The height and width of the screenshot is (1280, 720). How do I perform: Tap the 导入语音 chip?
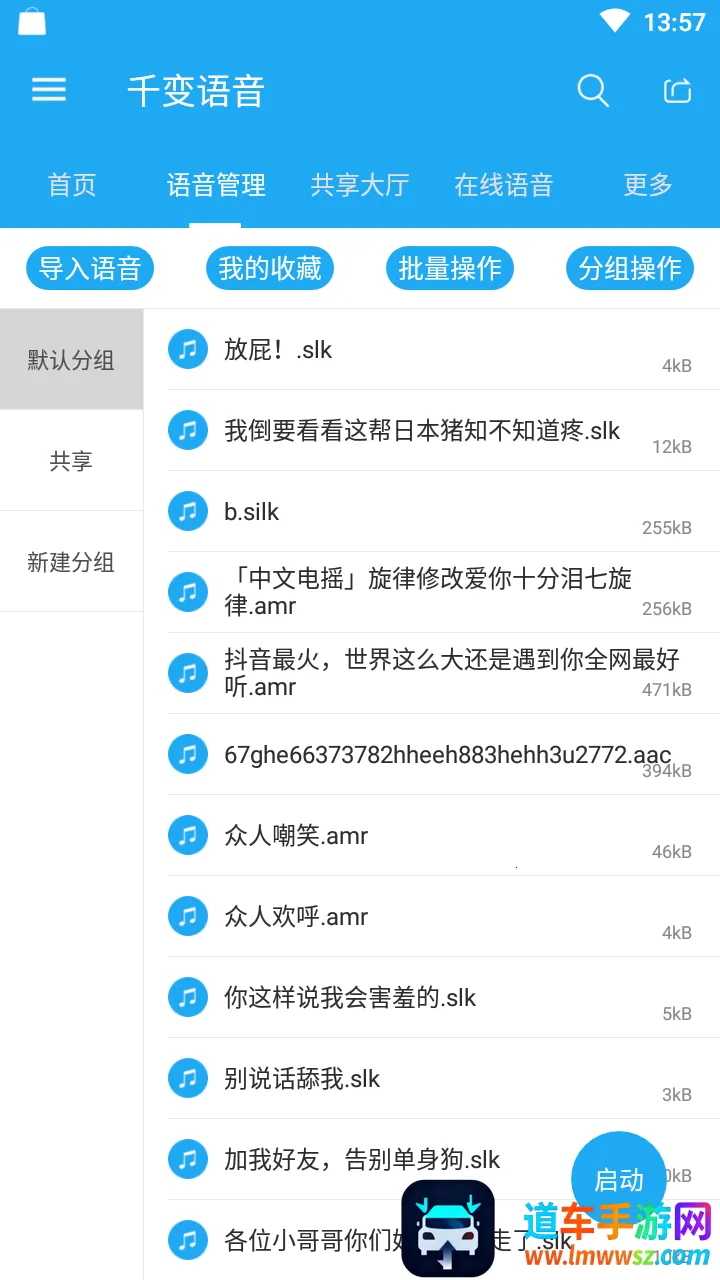click(90, 268)
